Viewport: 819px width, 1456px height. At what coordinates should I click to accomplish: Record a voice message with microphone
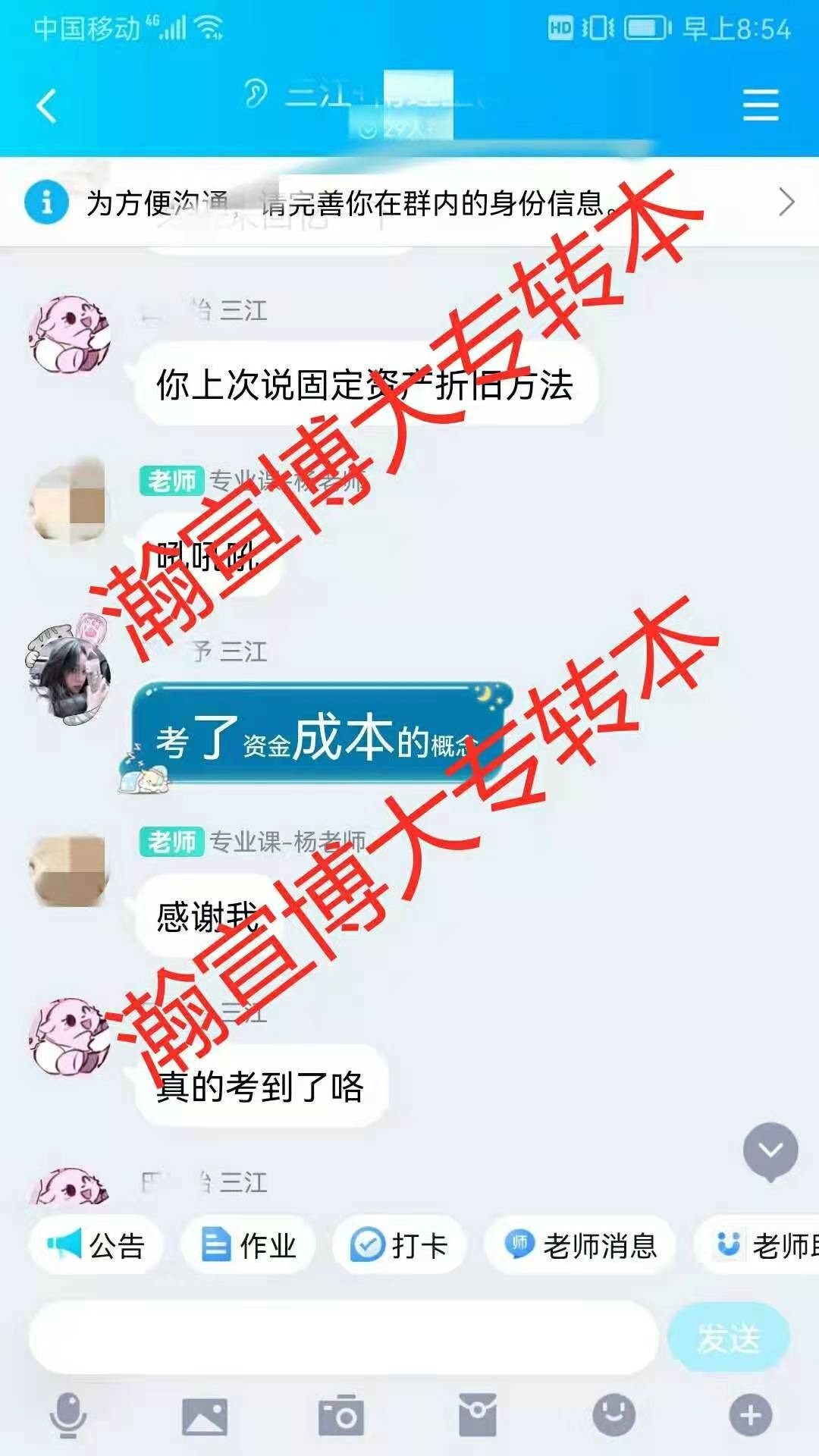click(x=68, y=1416)
